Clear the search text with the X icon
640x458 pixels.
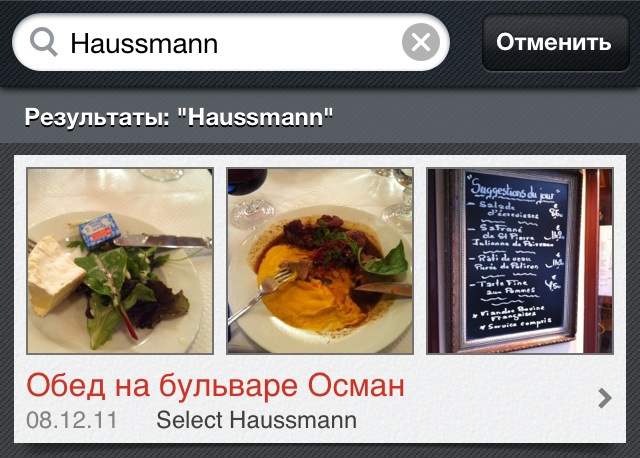click(422, 43)
